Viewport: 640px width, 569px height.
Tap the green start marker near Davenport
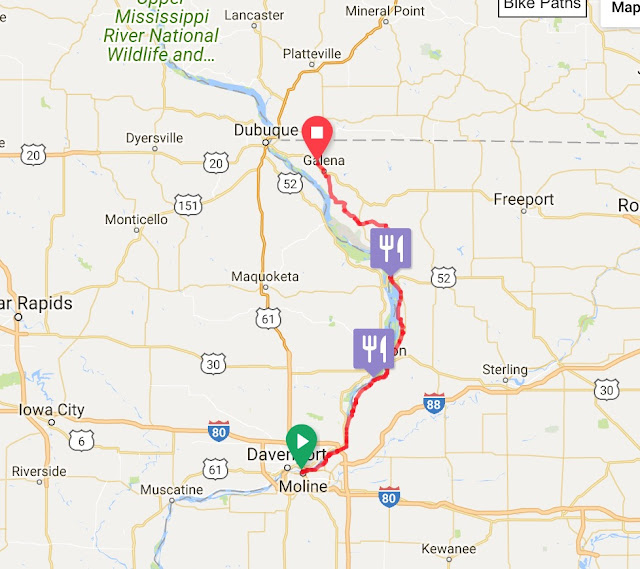click(x=301, y=440)
